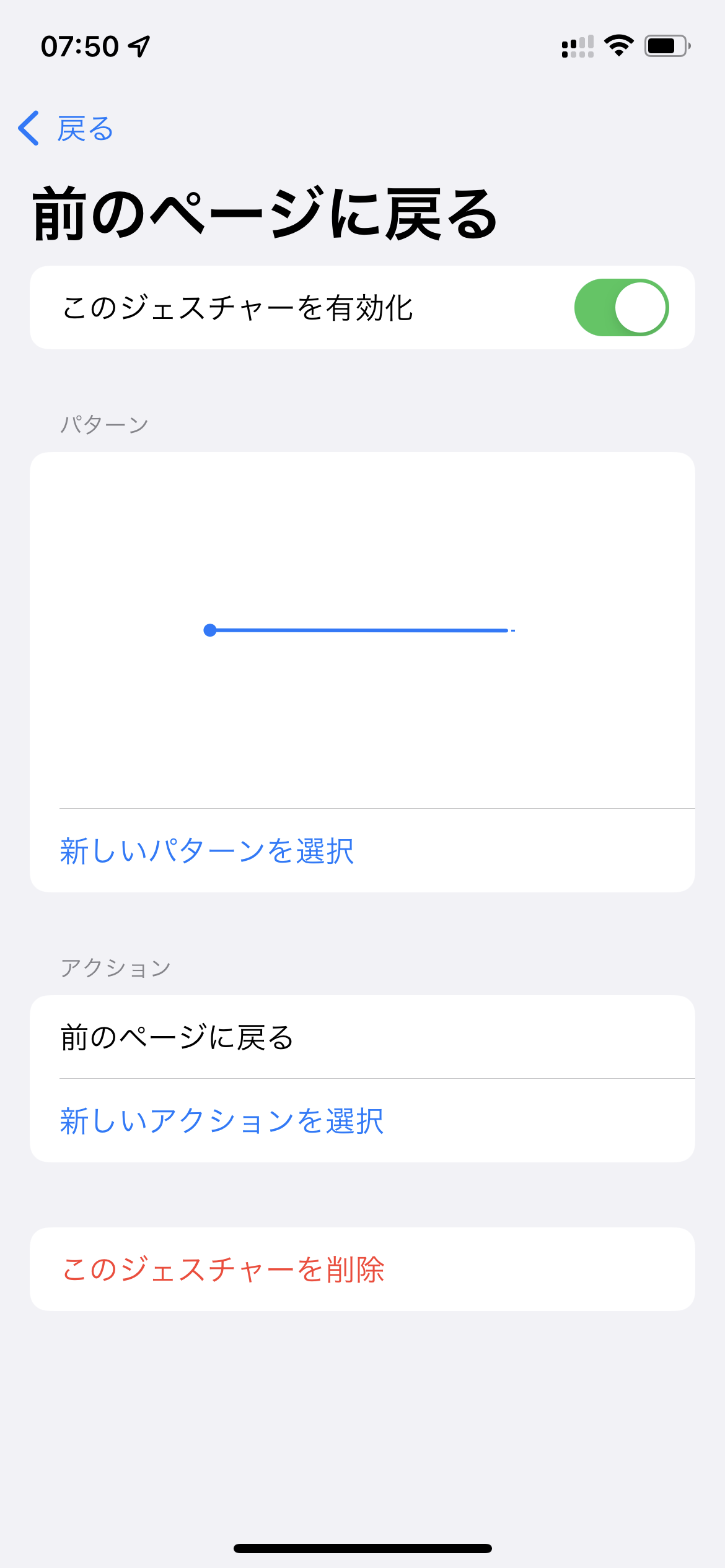This screenshot has height=1568, width=725.
Task: Go back with the 戻る button
Action: tap(67, 129)
